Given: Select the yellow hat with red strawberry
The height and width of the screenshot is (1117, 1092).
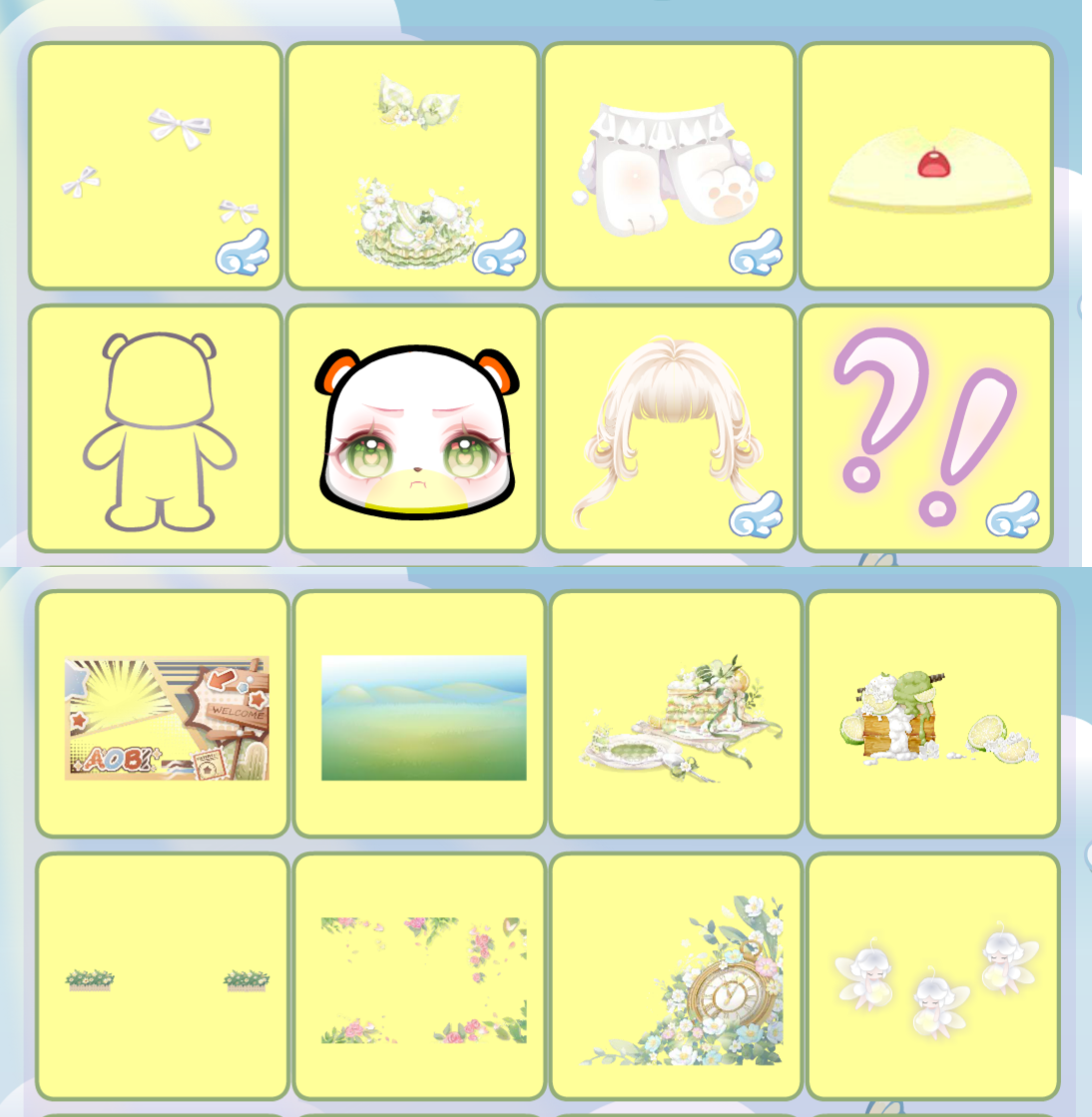Looking at the screenshot, I should click(x=926, y=166).
